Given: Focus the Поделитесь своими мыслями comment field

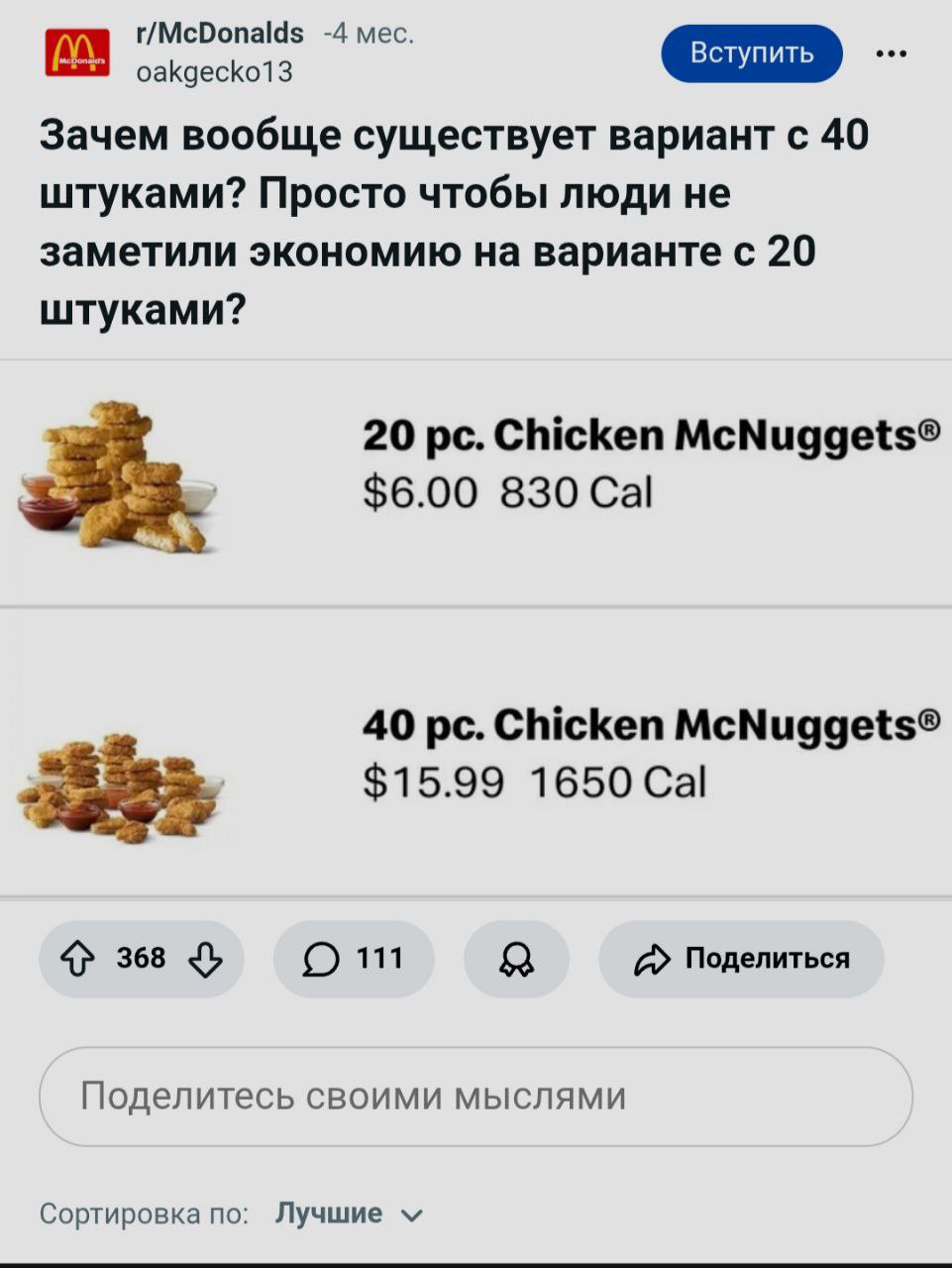Looking at the screenshot, I should (x=476, y=1097).
